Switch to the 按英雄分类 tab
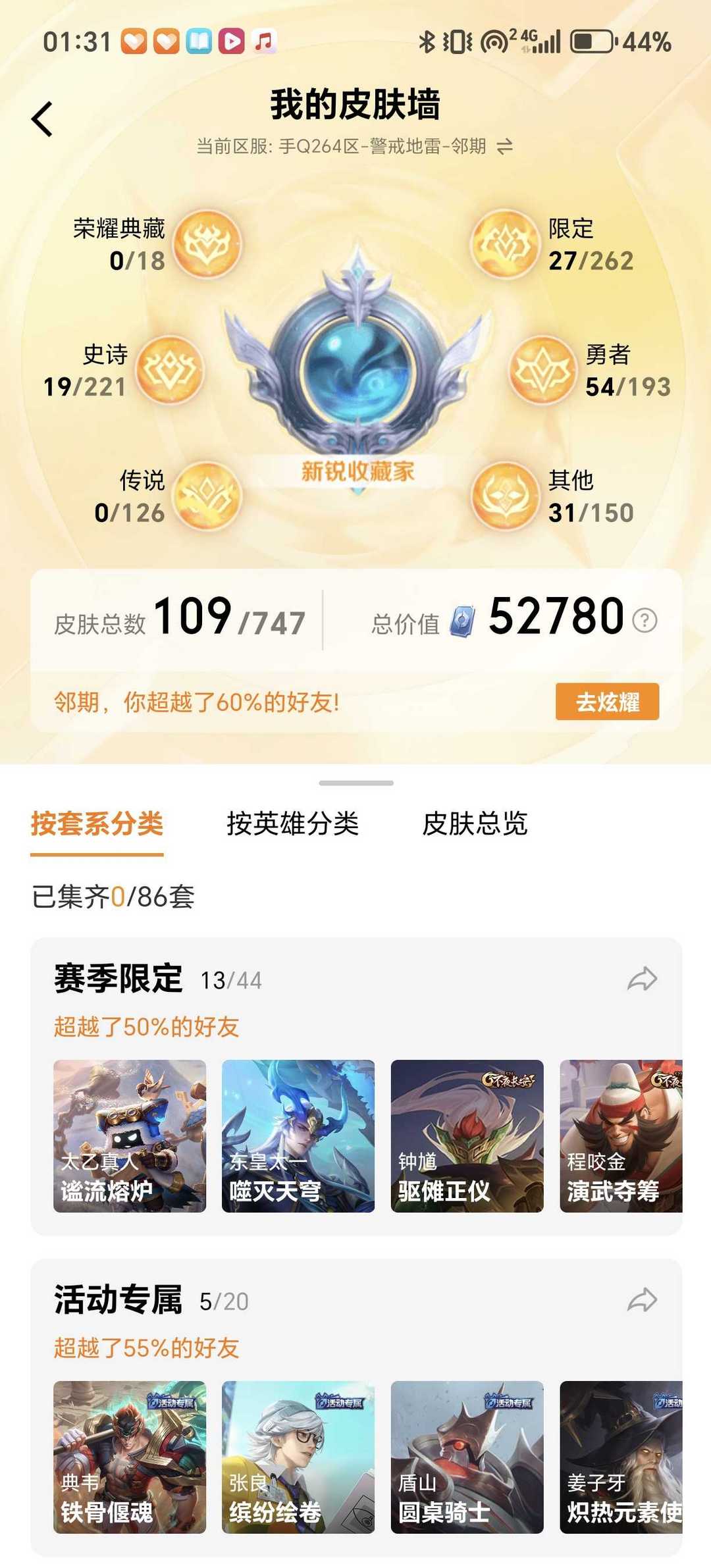The height and width of the screenshot is (1568, 711). (x=292, y=826)
